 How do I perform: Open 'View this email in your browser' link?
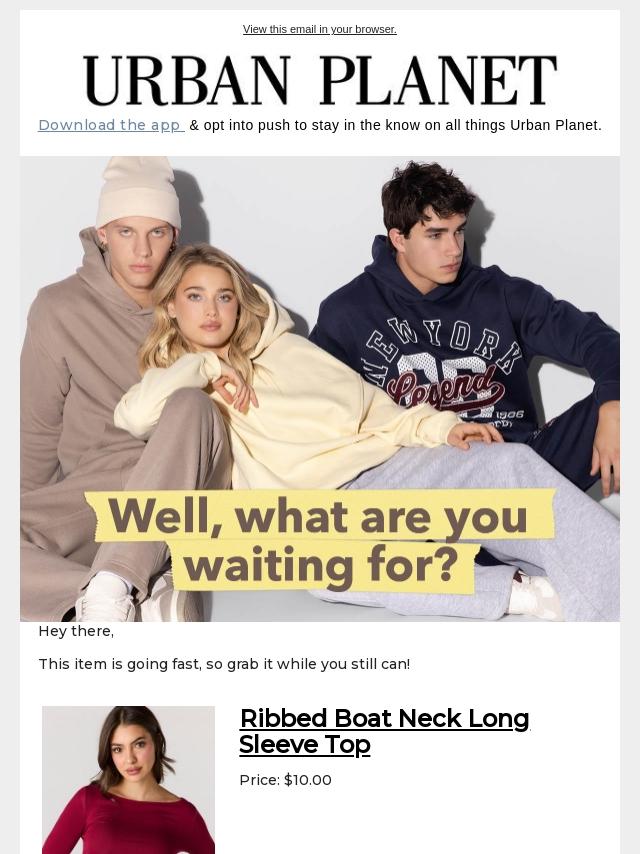319,29
